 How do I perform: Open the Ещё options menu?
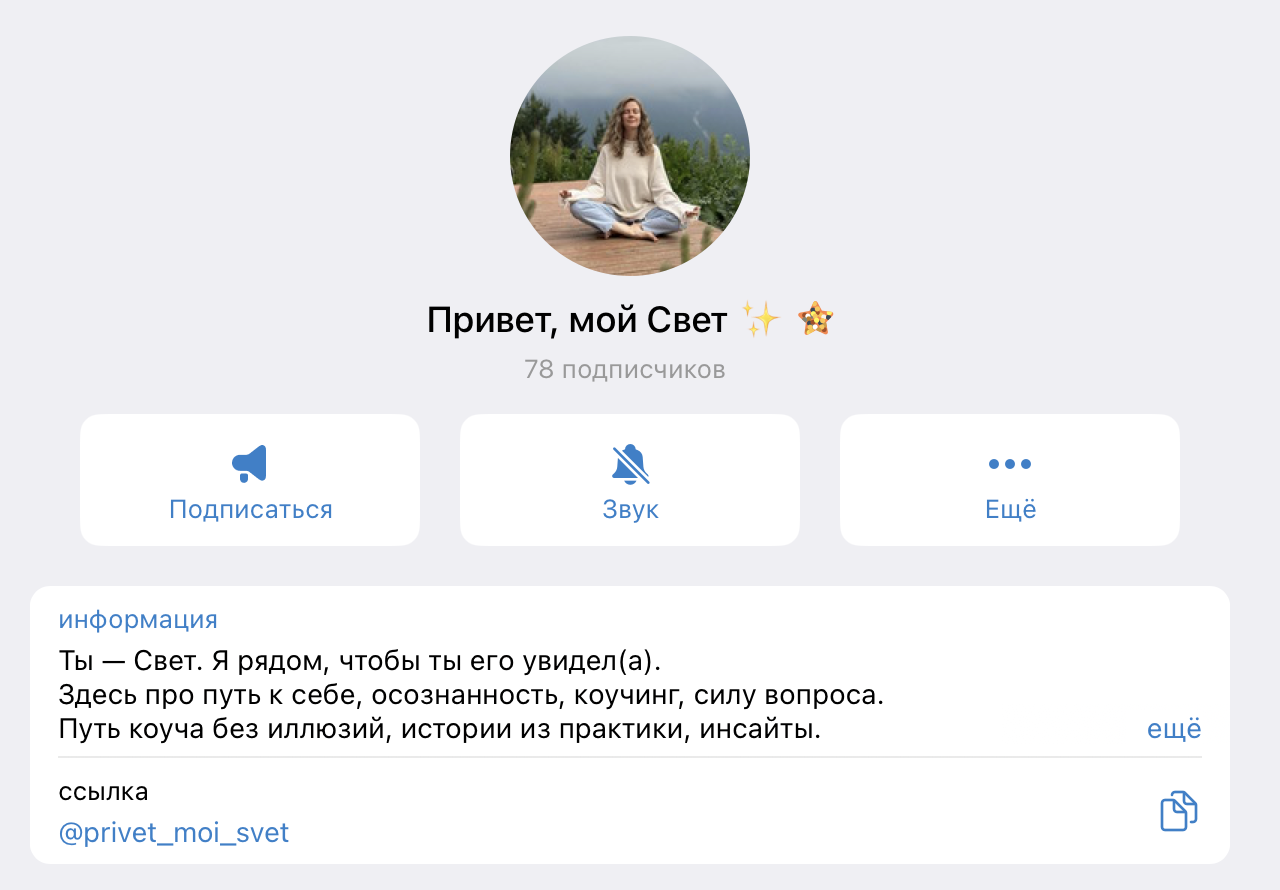click(1010, 481)
